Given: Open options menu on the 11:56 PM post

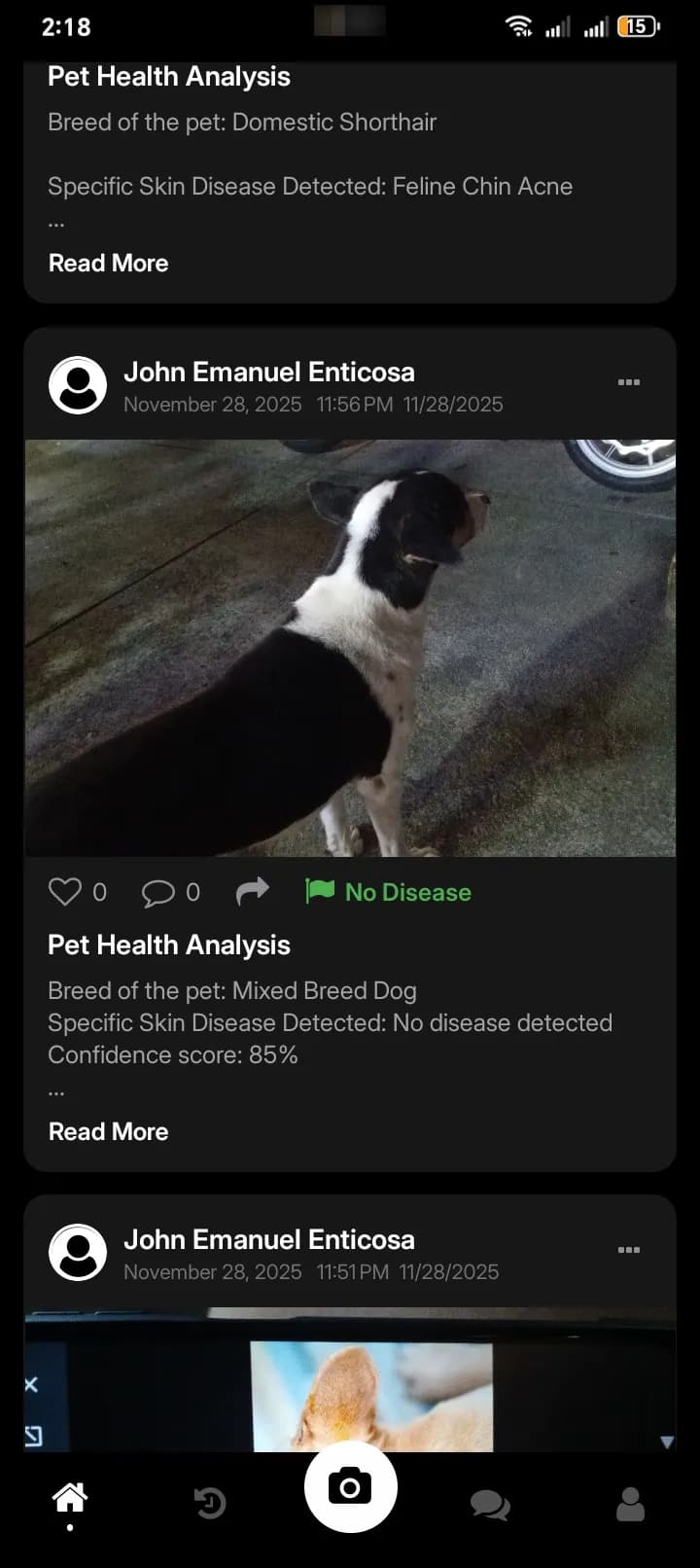Looking at the screenshot, I should 629,382.
